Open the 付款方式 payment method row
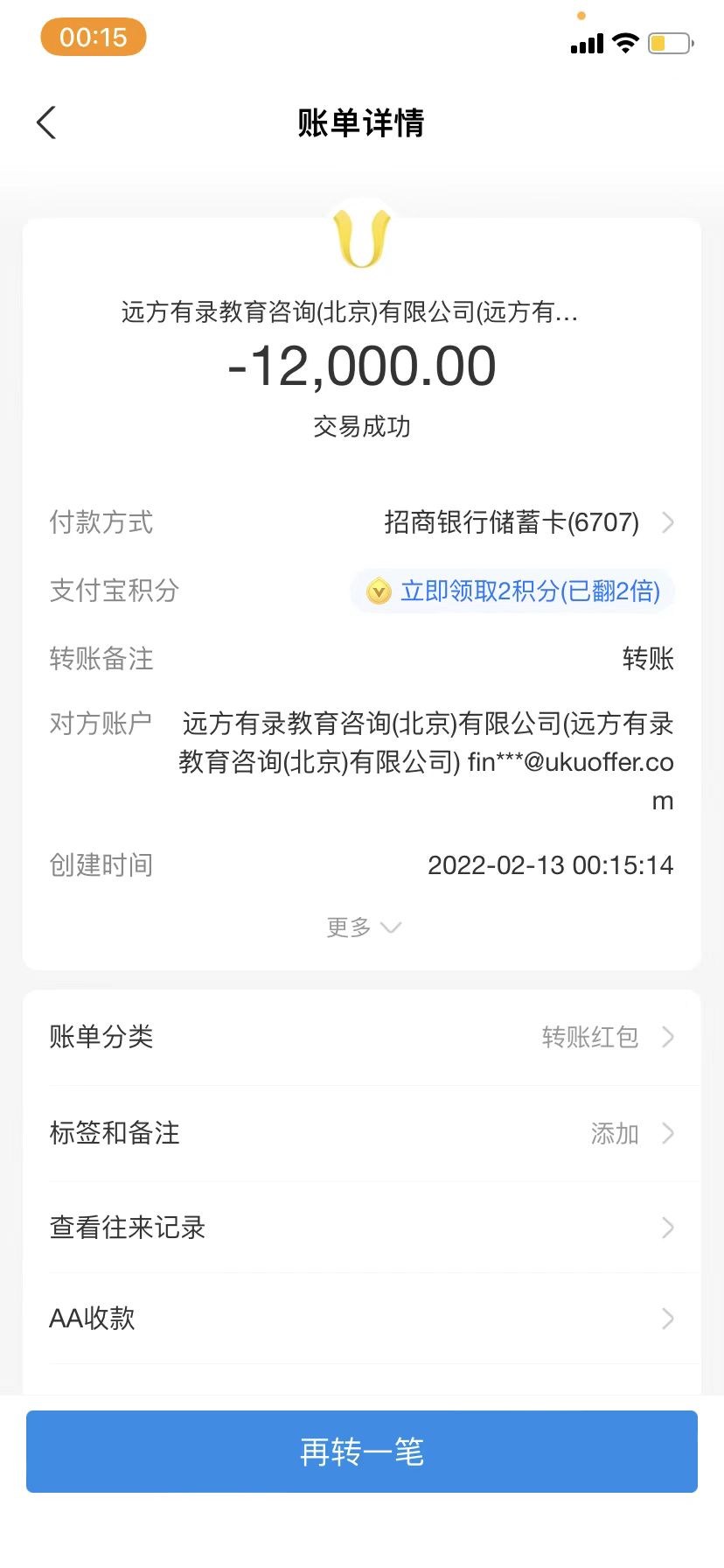The image size is (724, 1568). point(525,522)
